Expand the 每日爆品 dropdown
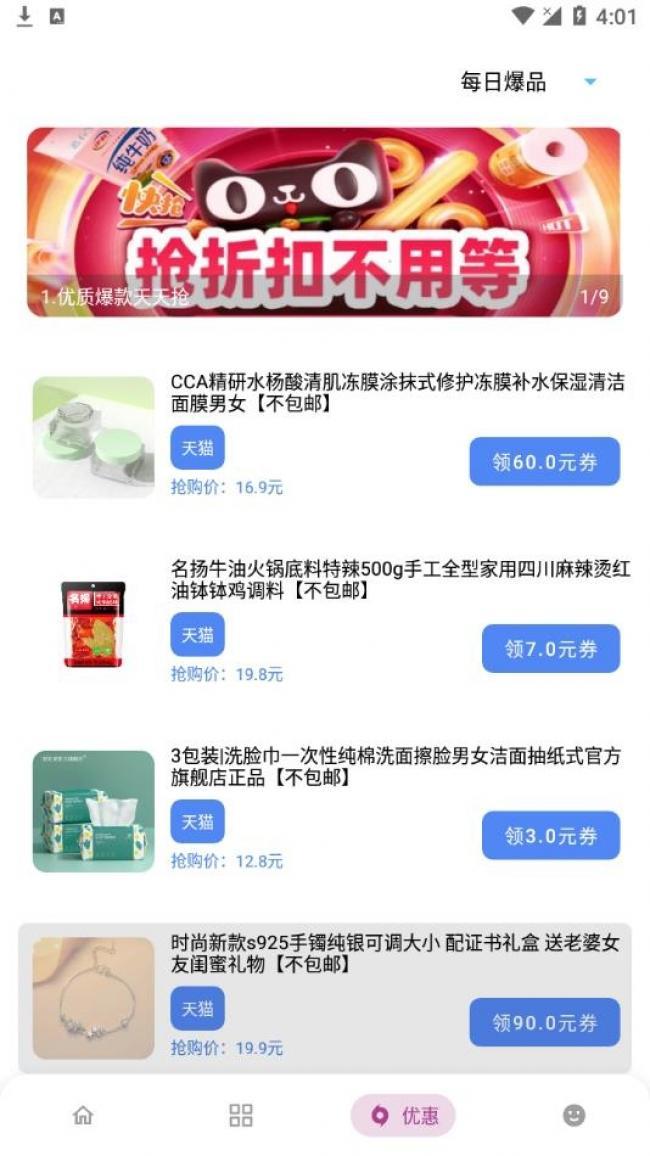 528,82
